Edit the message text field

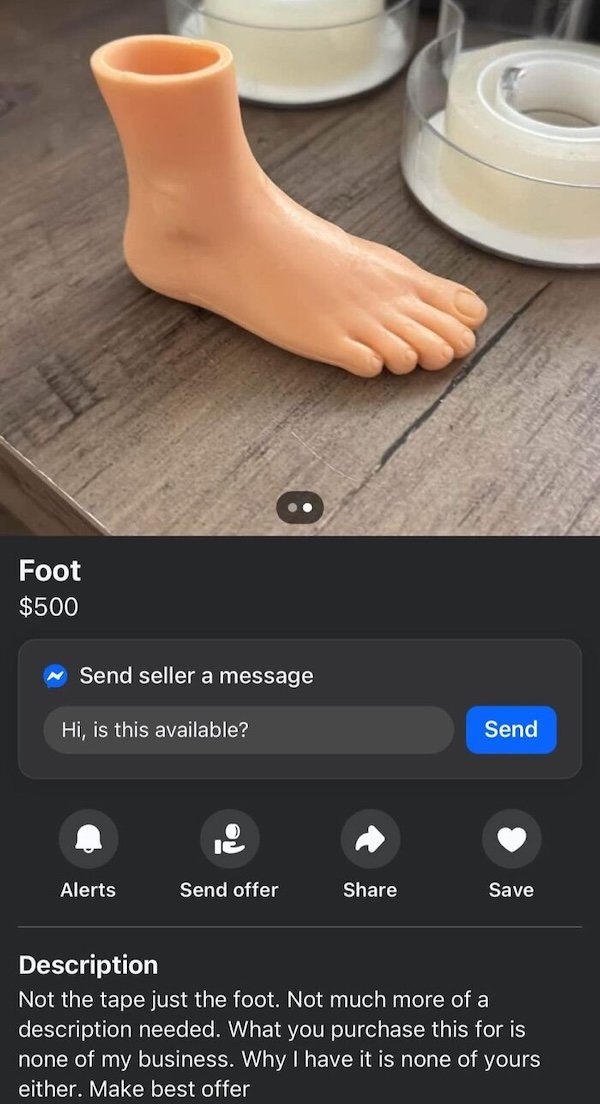[x=248, y=730]
